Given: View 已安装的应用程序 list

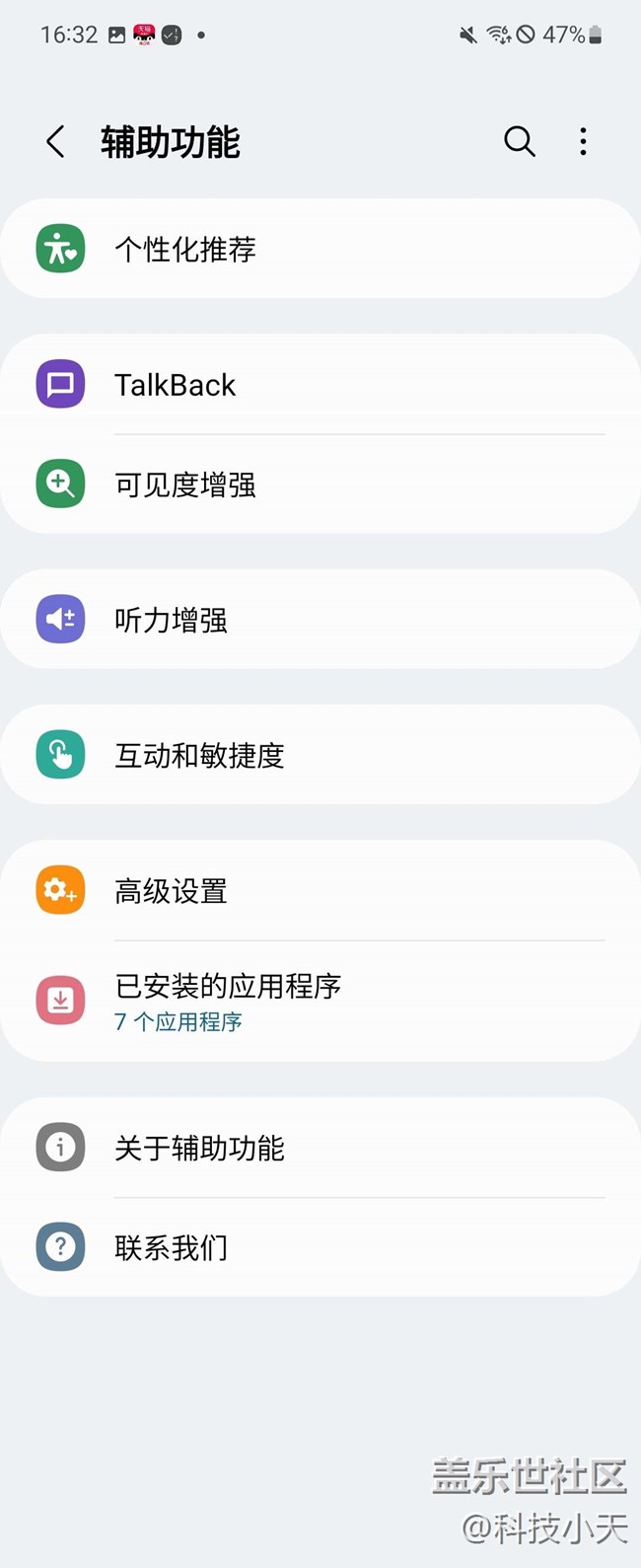Looking at the screenshot, I should (320, 1002).
